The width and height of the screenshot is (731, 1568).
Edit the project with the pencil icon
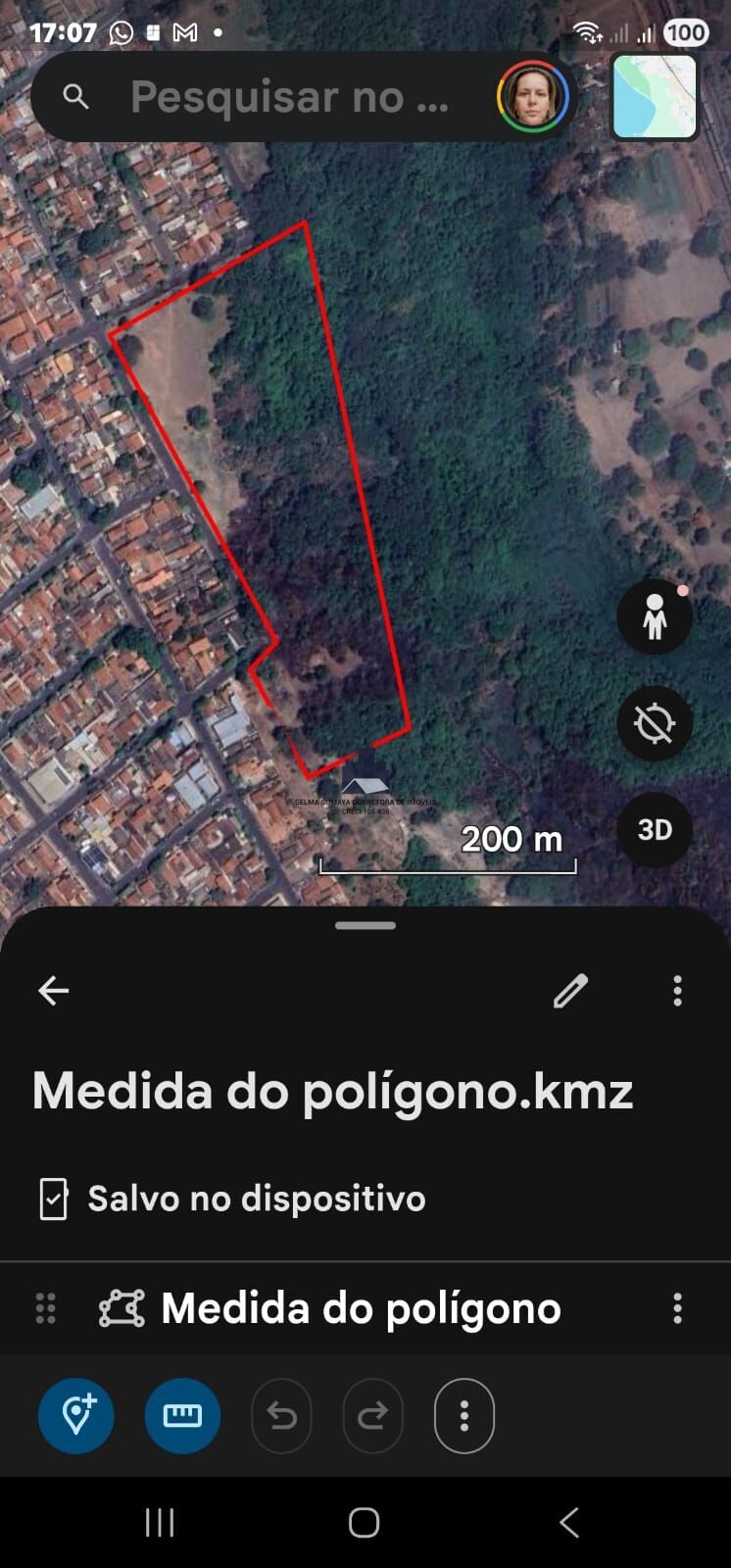click(570, 991)
